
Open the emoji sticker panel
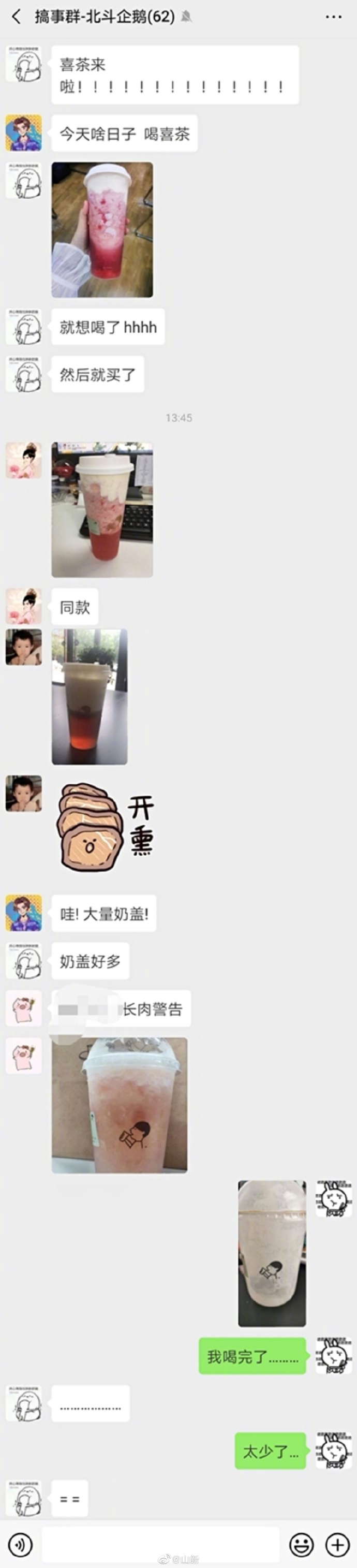[x=301, y=1544]
